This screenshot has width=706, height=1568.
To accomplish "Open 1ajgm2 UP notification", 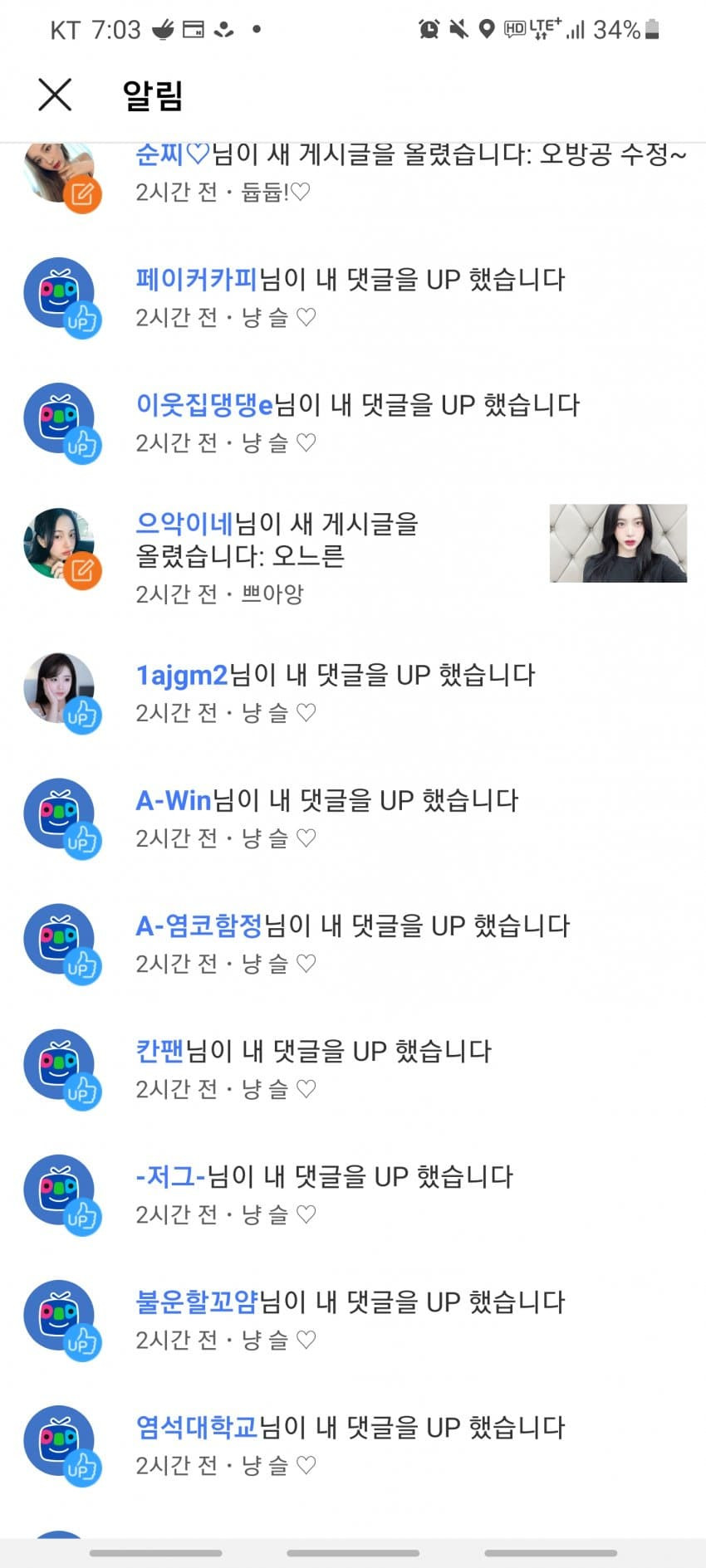I will click(x=335, y=691).
